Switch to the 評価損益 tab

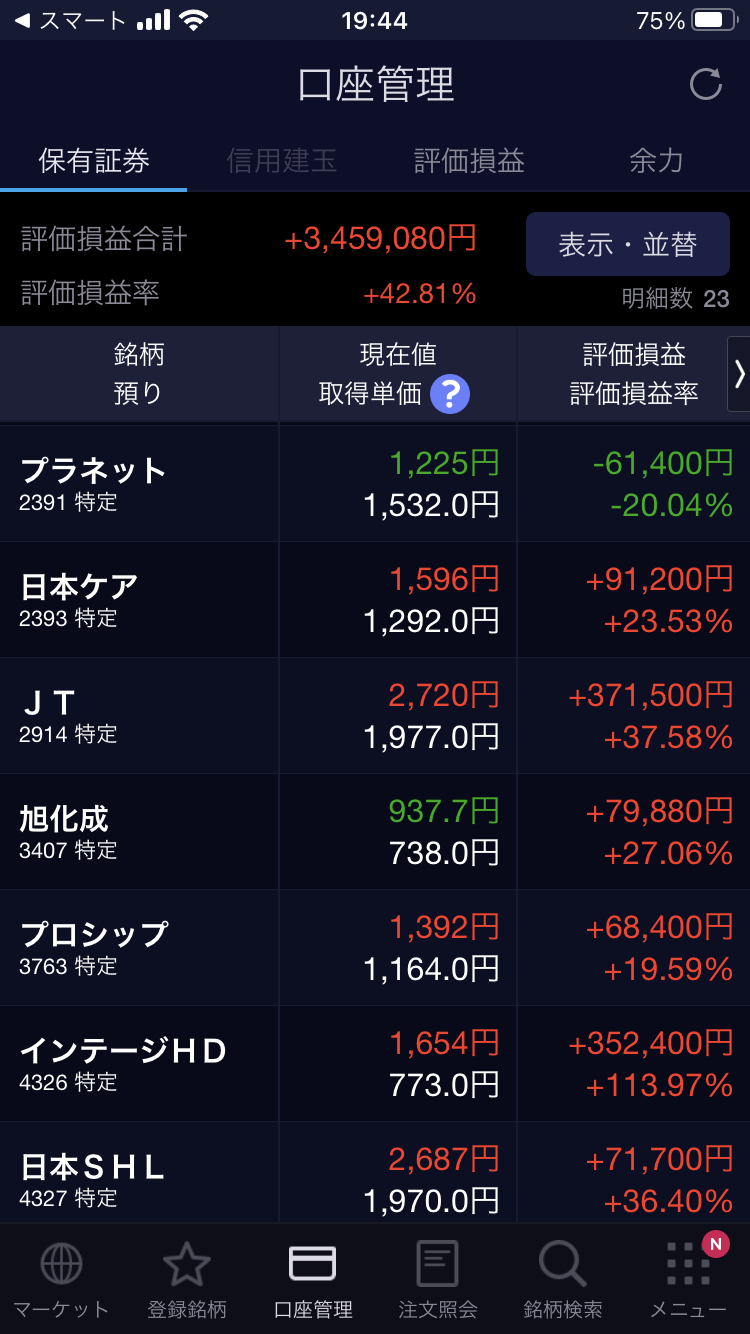point(469,161)
